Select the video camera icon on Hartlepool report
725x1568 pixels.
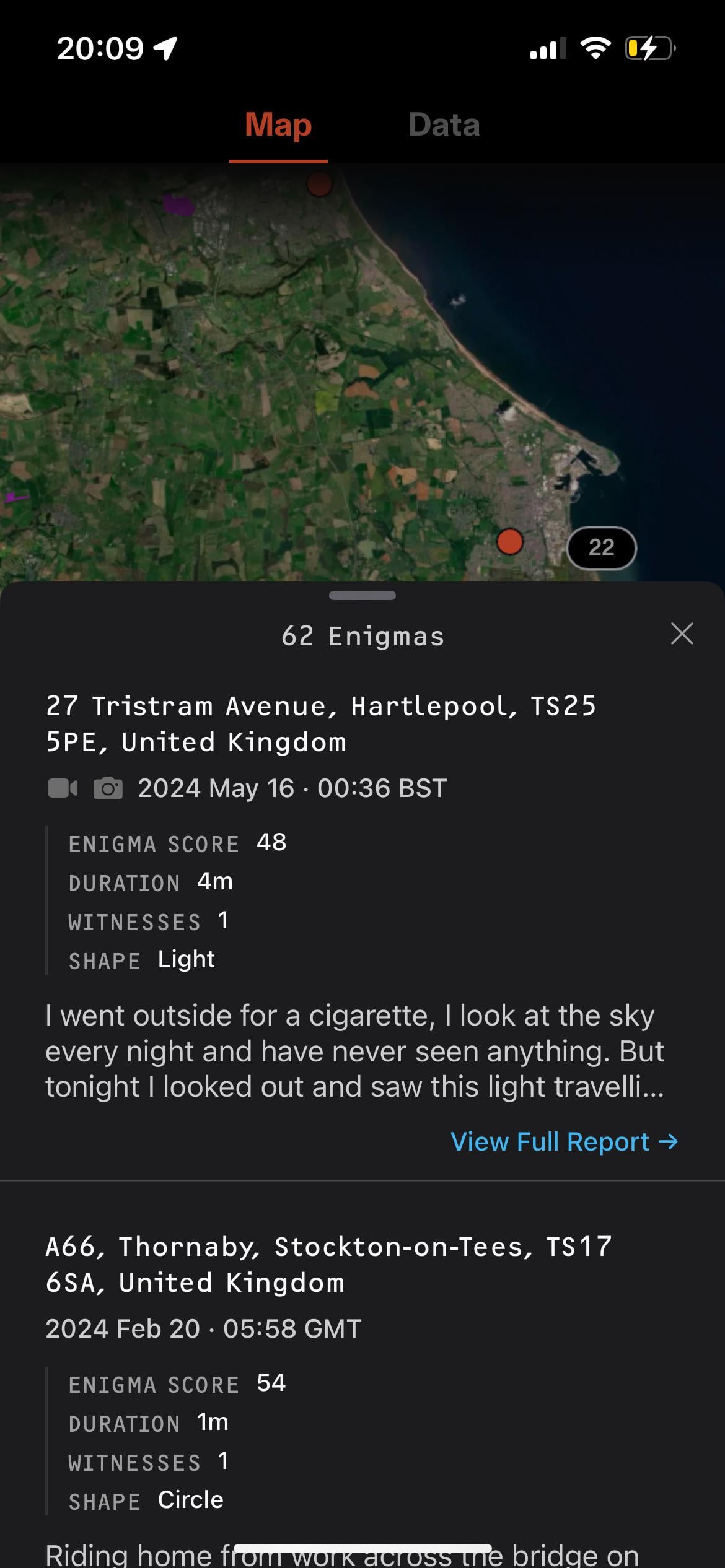click(x=61, y=788)
